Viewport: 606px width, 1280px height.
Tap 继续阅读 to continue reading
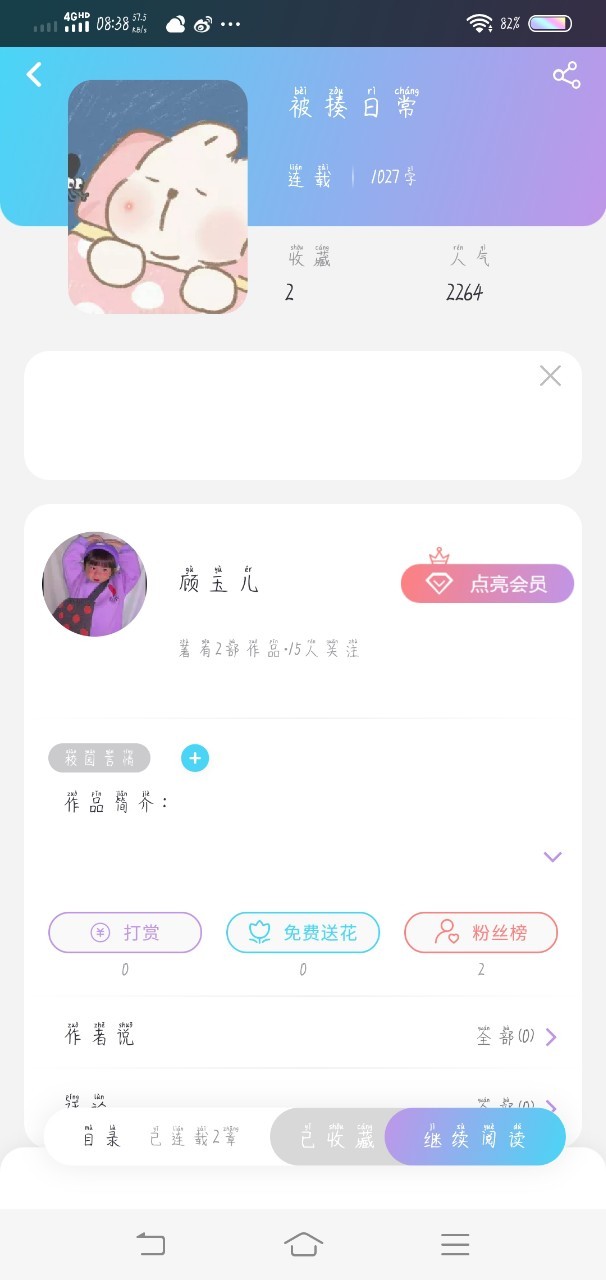tap(475, 1137)
